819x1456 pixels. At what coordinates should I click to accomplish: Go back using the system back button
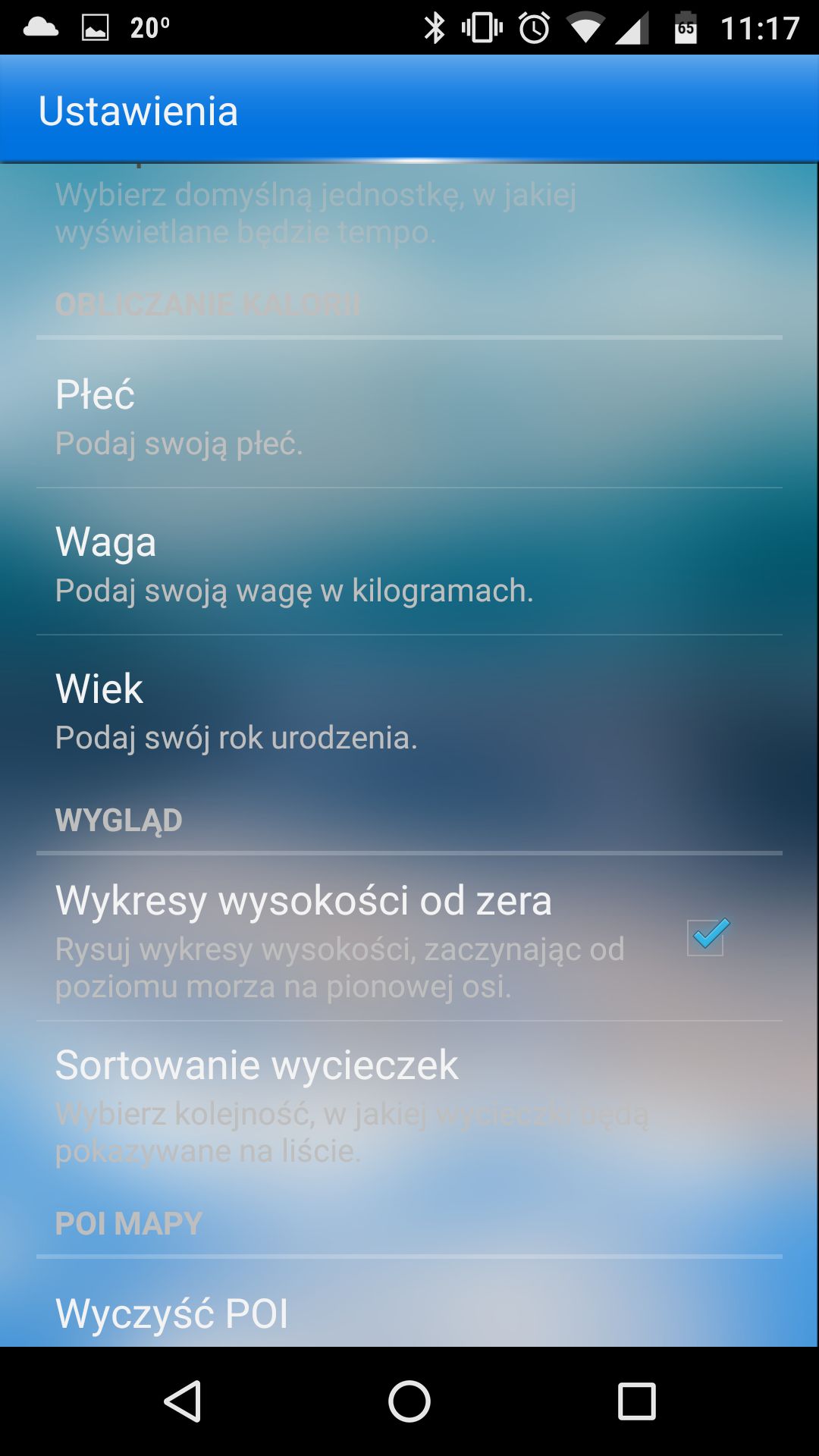click(182, 1401)
